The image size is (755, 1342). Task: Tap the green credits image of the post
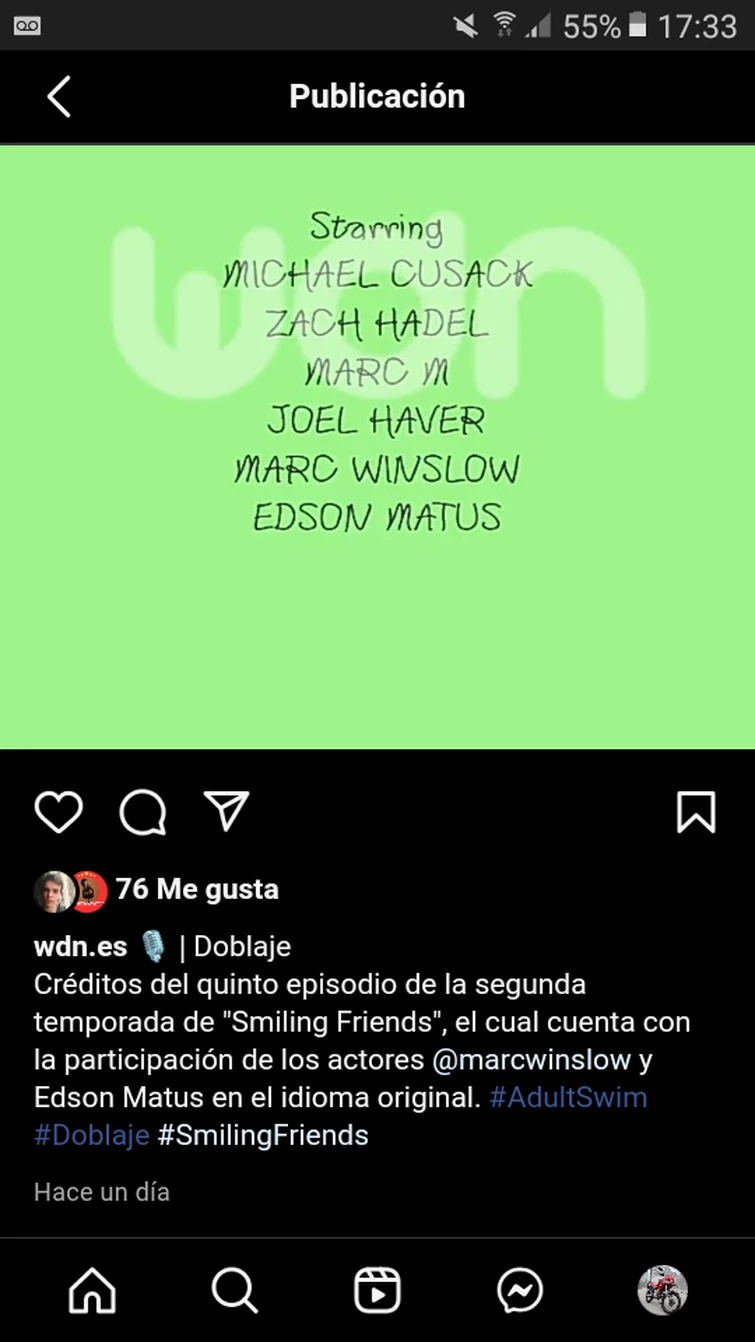pos(377,447)
